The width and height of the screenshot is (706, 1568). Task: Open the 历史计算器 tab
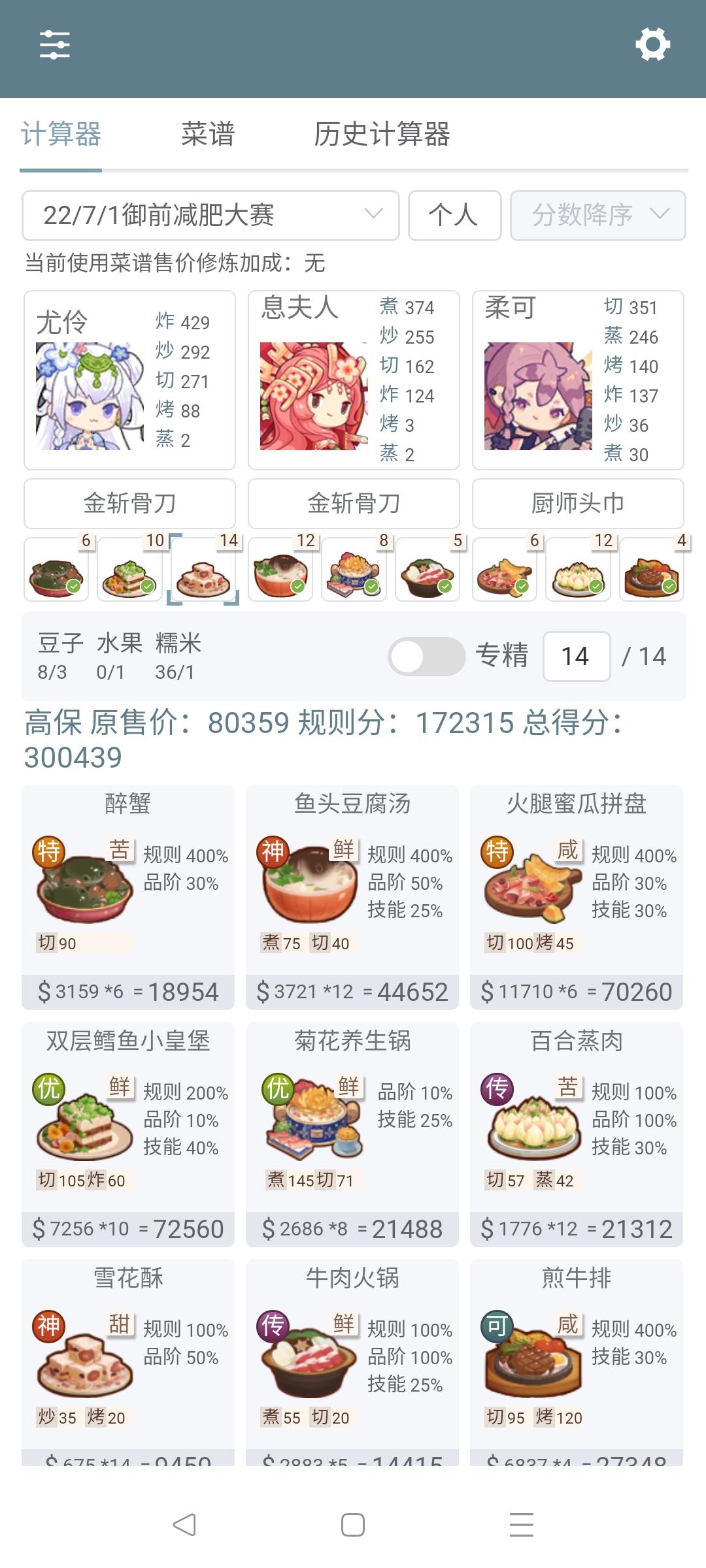tap(384, 134)
